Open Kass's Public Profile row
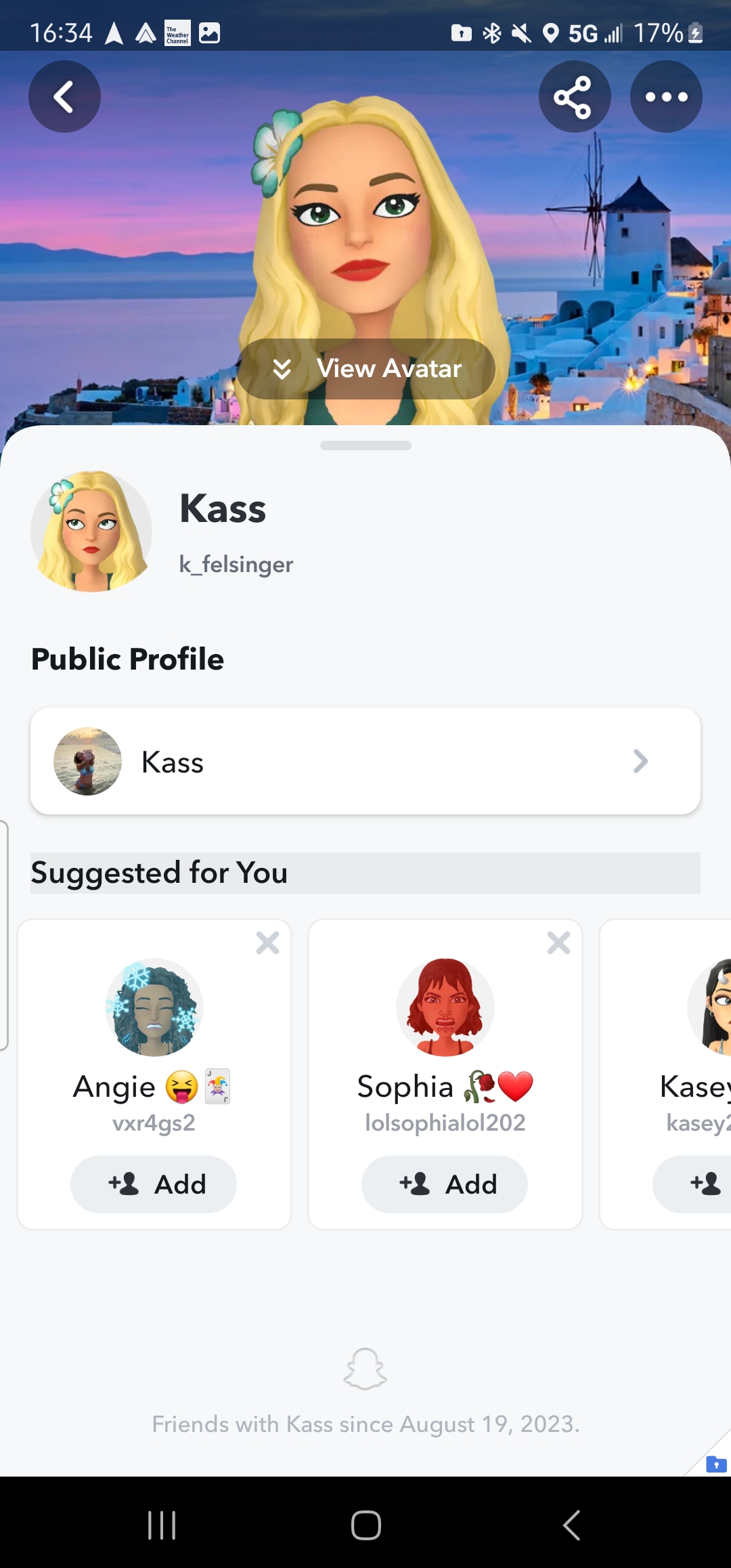 [365, 761]
